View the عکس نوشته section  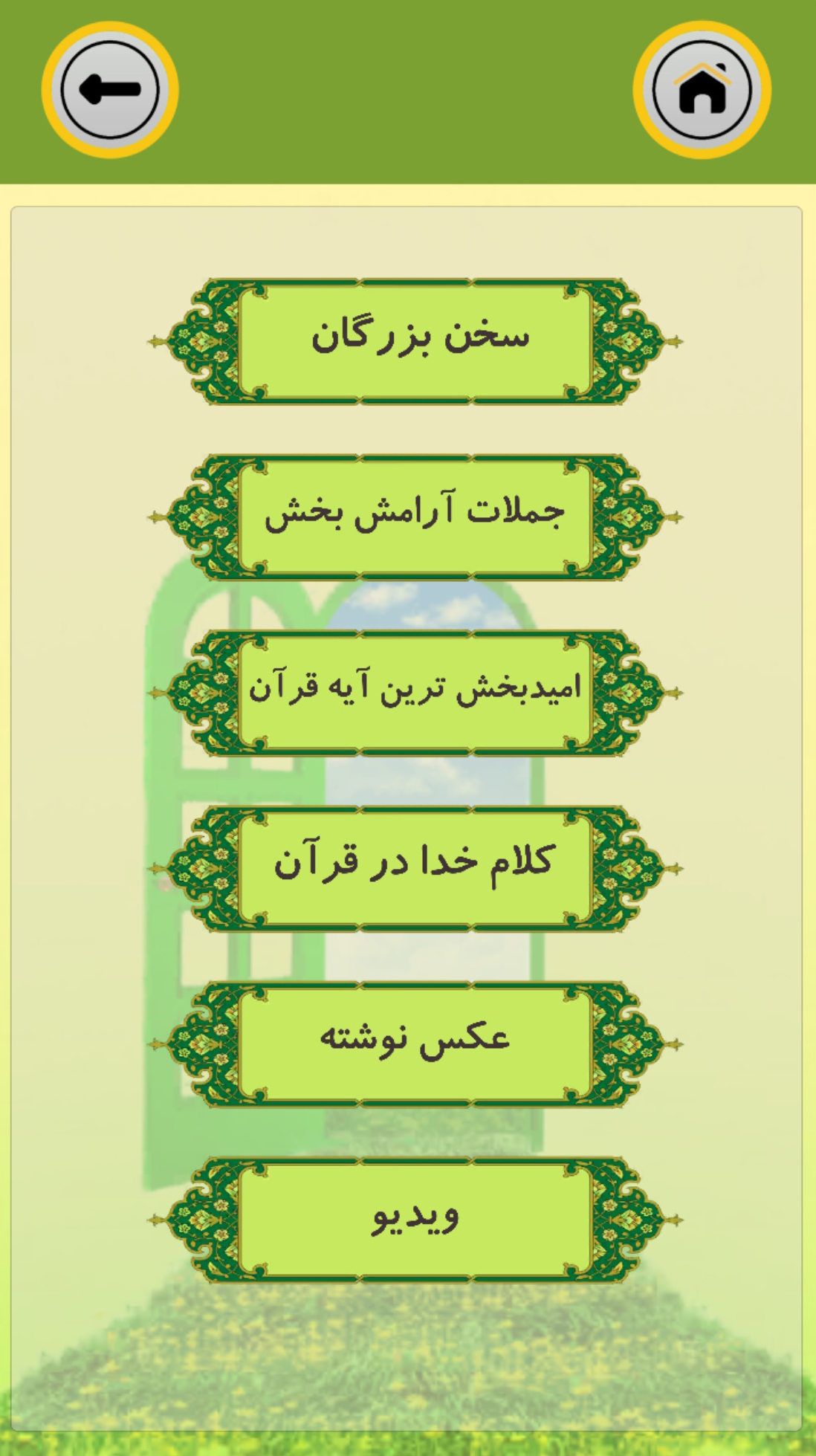click(x=415, y=1044)
